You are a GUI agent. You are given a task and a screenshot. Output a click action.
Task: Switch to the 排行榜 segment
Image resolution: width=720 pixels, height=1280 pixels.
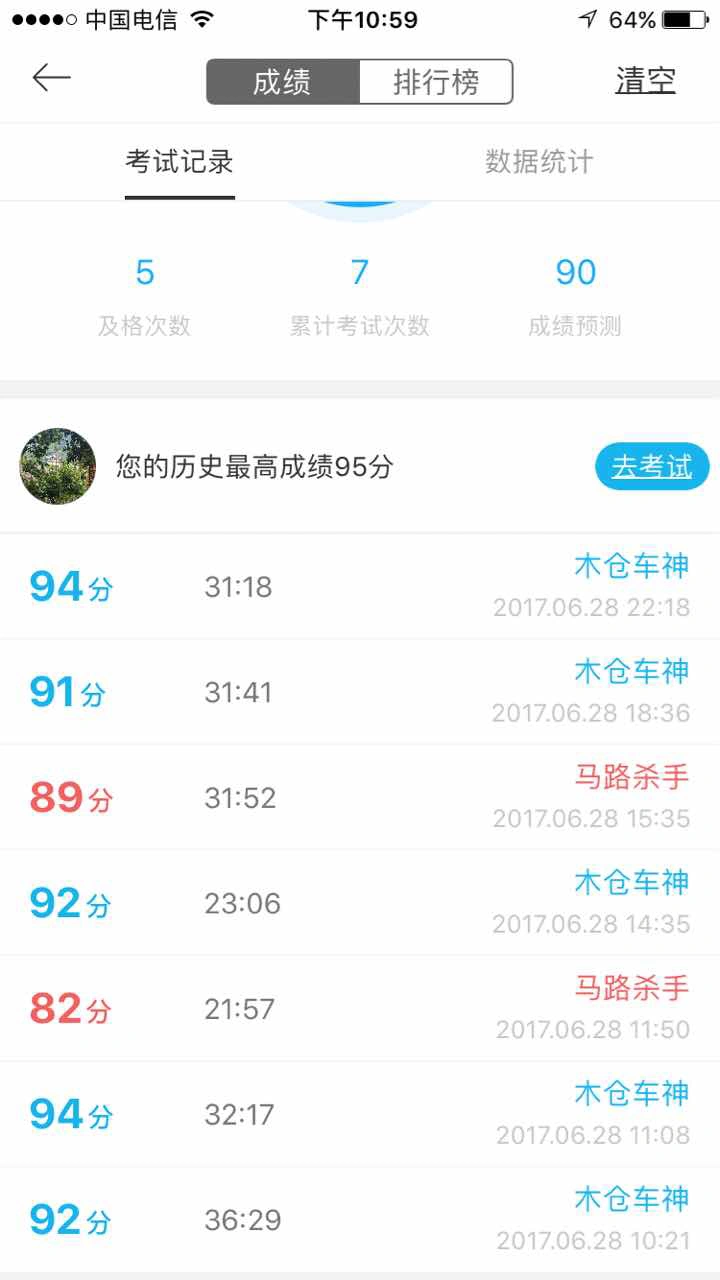[x=436, y=82]
